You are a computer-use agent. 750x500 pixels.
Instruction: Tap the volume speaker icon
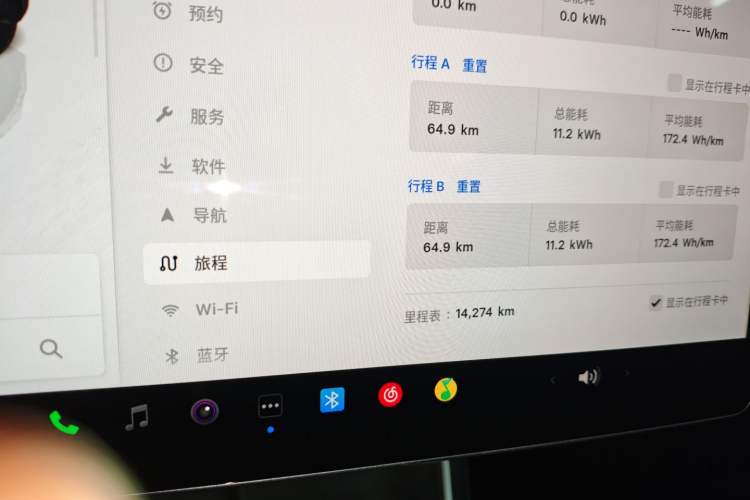click(588, 377)
